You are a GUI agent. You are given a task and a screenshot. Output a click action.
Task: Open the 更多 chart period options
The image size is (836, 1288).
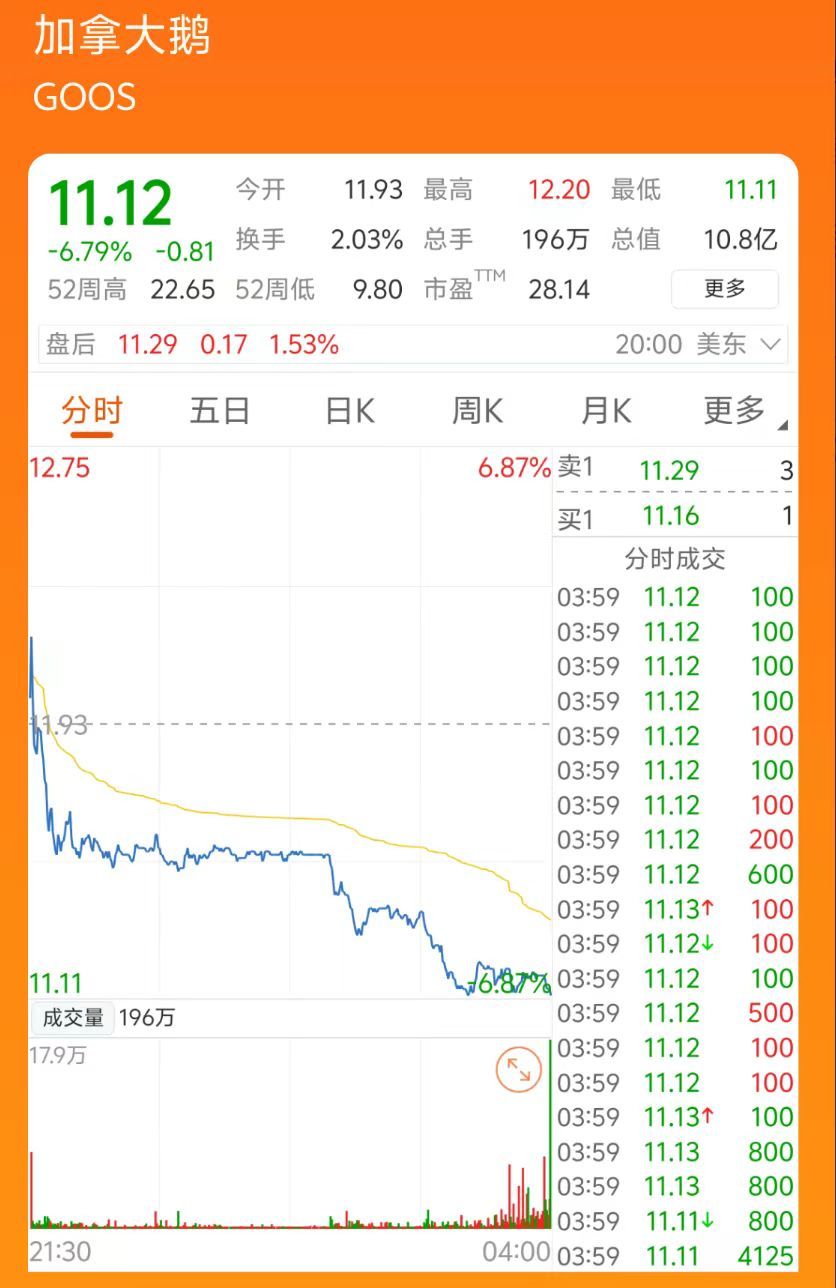coord(736,411)
